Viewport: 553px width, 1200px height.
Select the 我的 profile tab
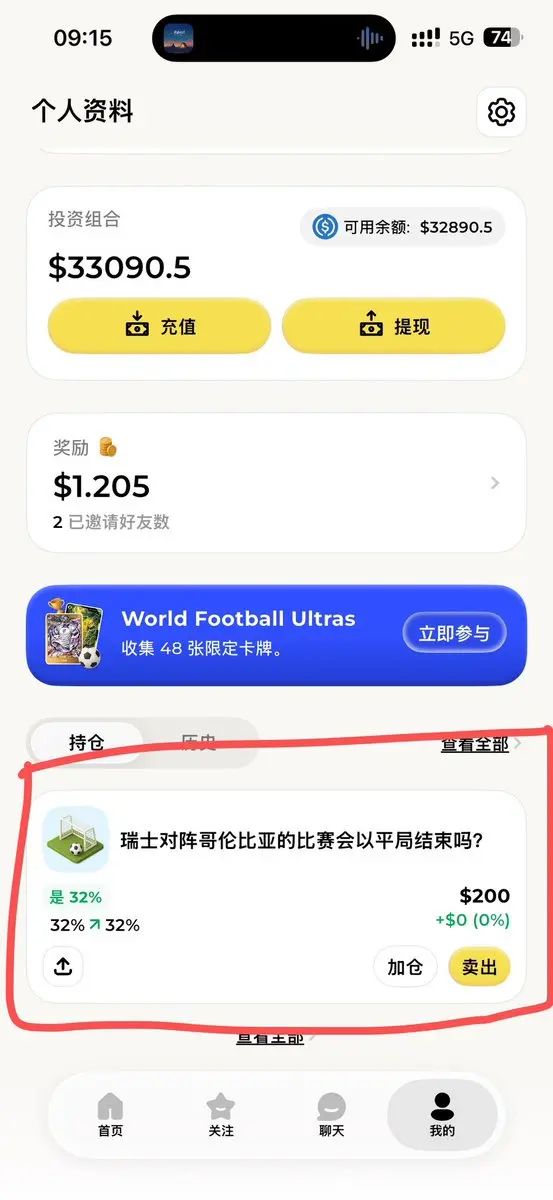click(442, 1114)
